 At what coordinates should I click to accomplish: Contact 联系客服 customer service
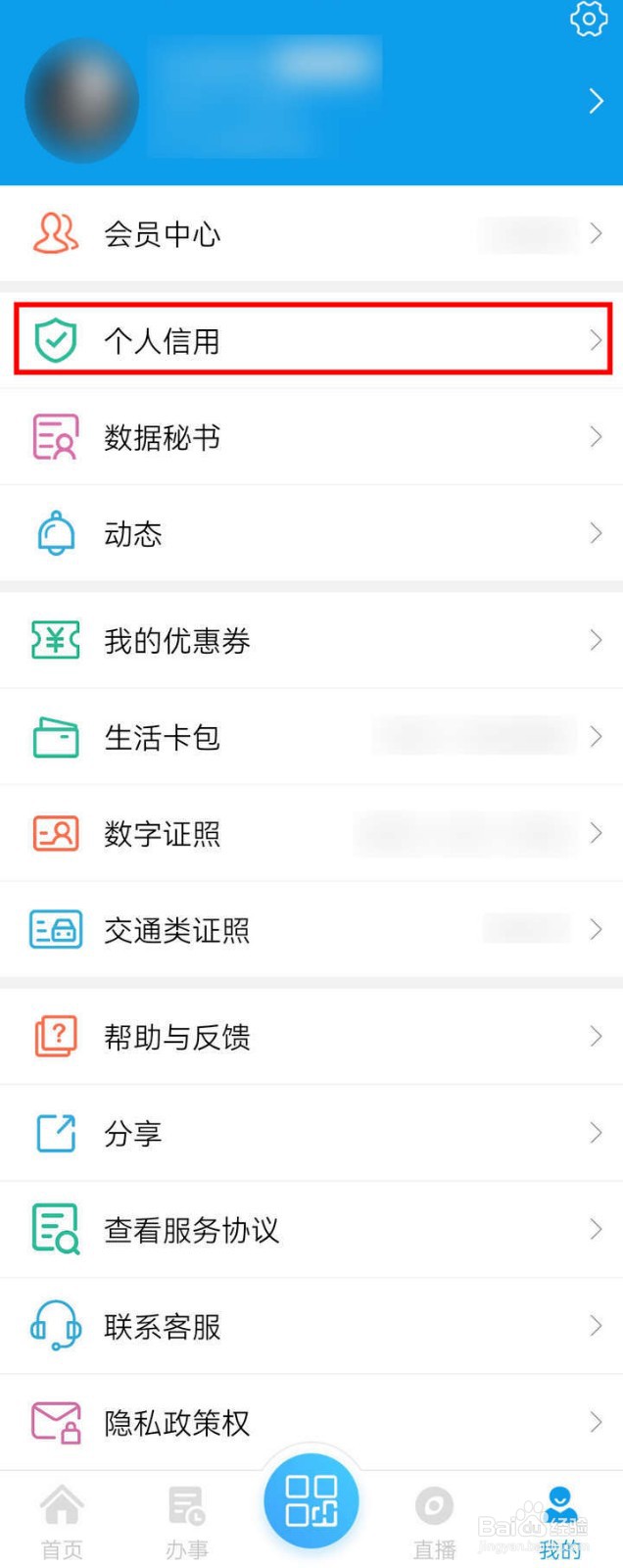[311, 1326]
